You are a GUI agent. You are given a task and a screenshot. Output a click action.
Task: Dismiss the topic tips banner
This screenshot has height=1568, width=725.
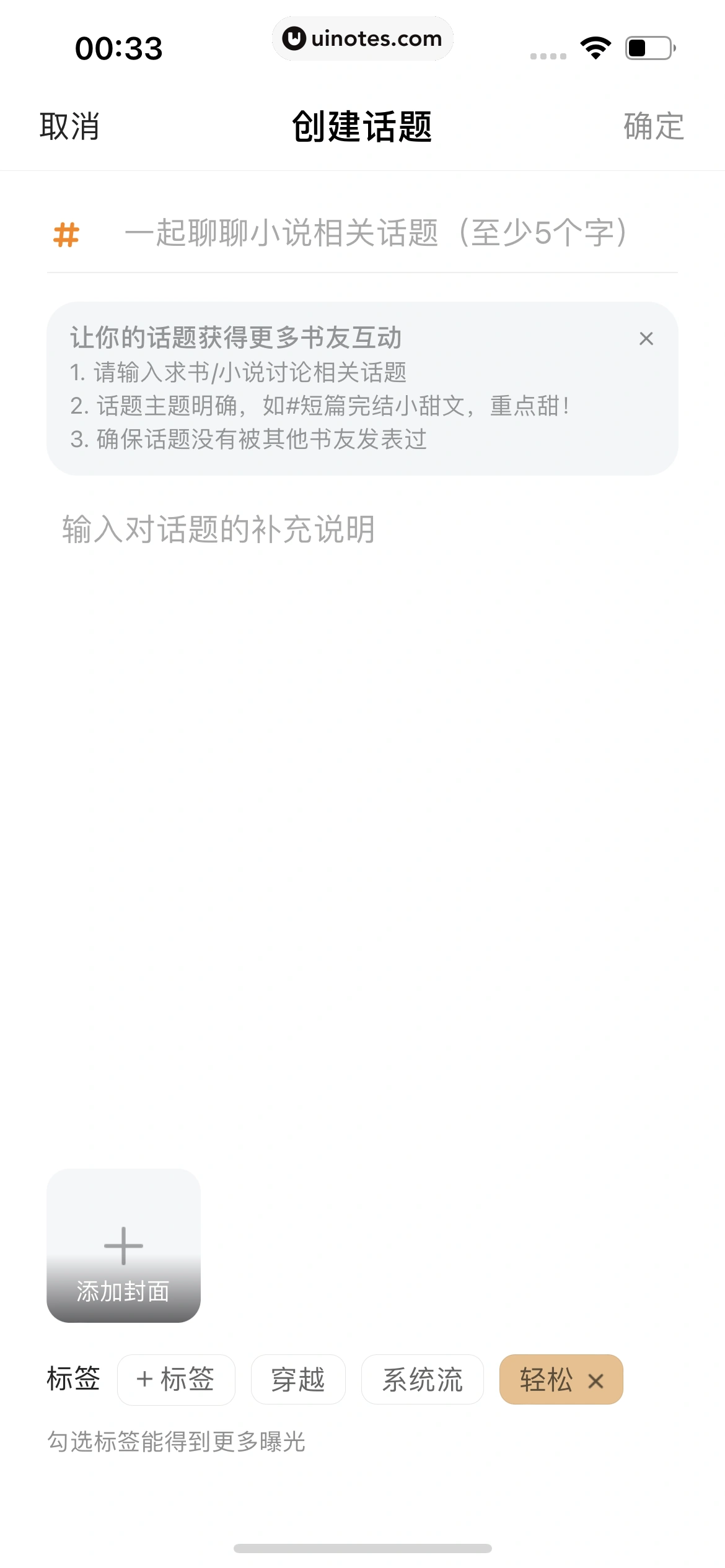pyautogui.click(x=646, y=339)
